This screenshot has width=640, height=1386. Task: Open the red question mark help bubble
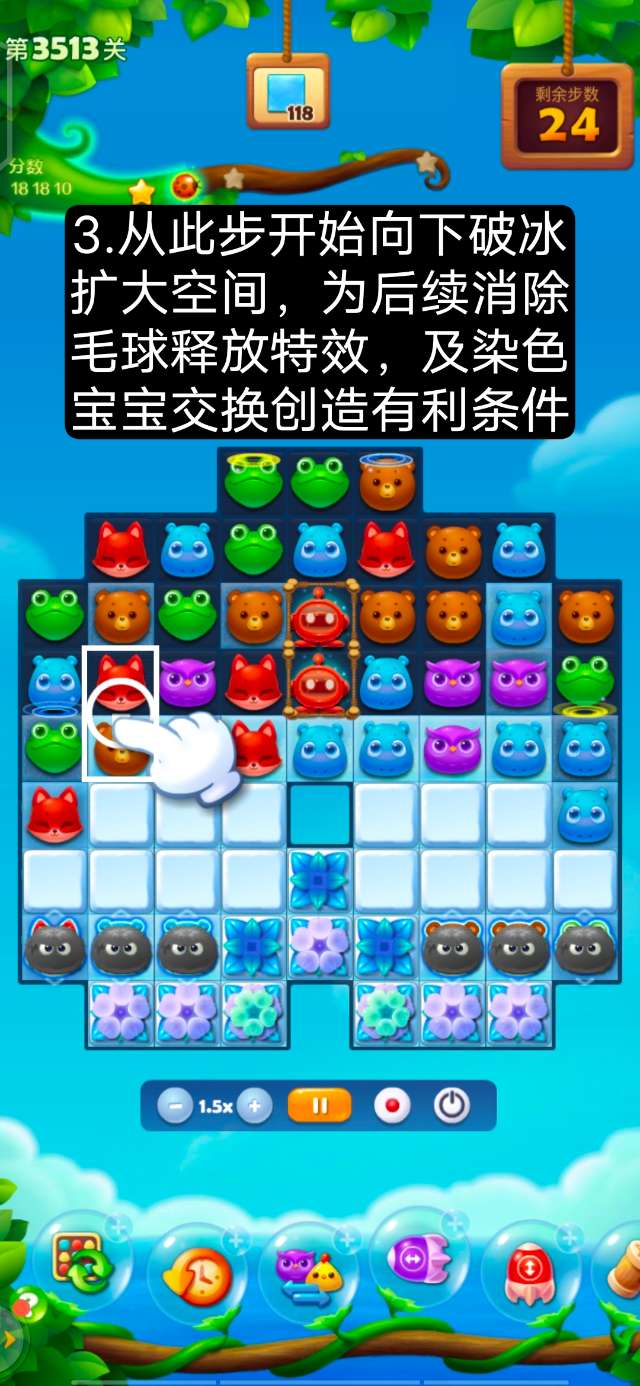point(27,1304)
